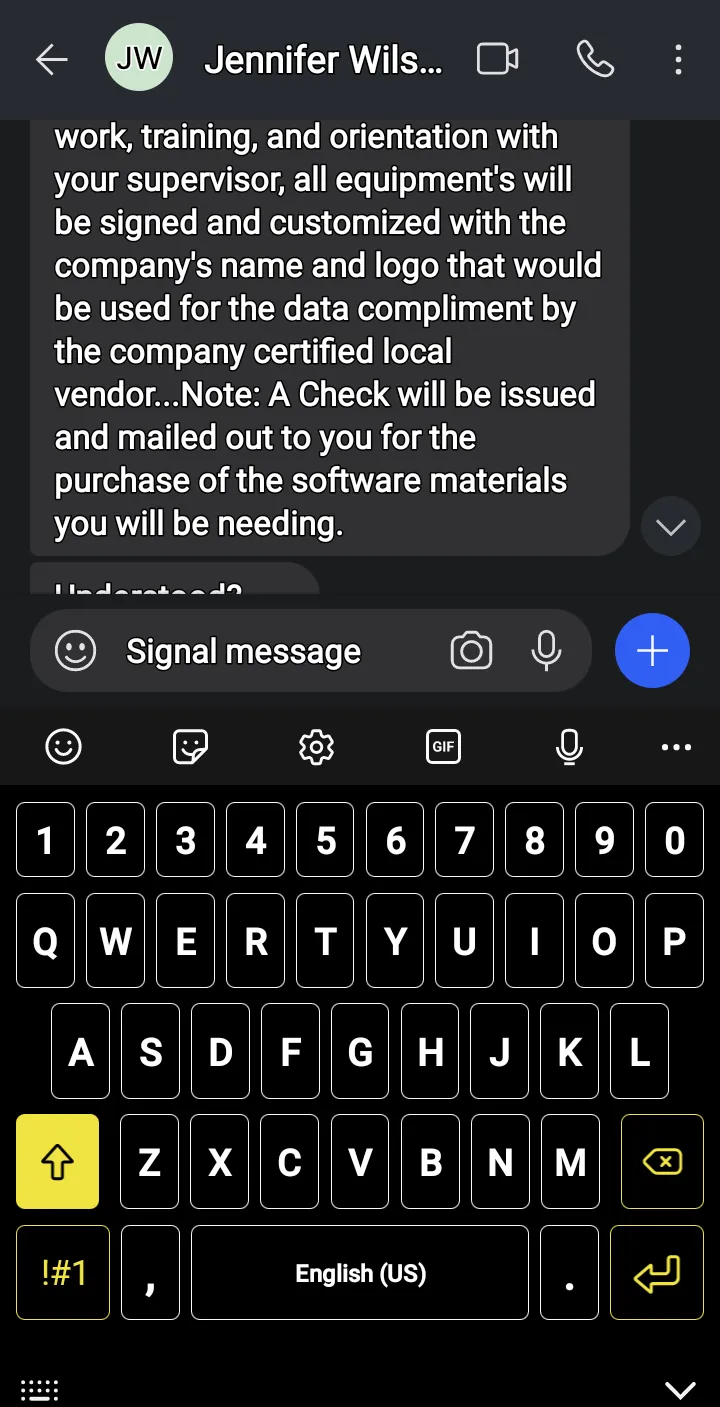Open Jennifer Wilson's contact details
The width and height of the screenshot is (720, 1407).
click(x=322, y=61)
